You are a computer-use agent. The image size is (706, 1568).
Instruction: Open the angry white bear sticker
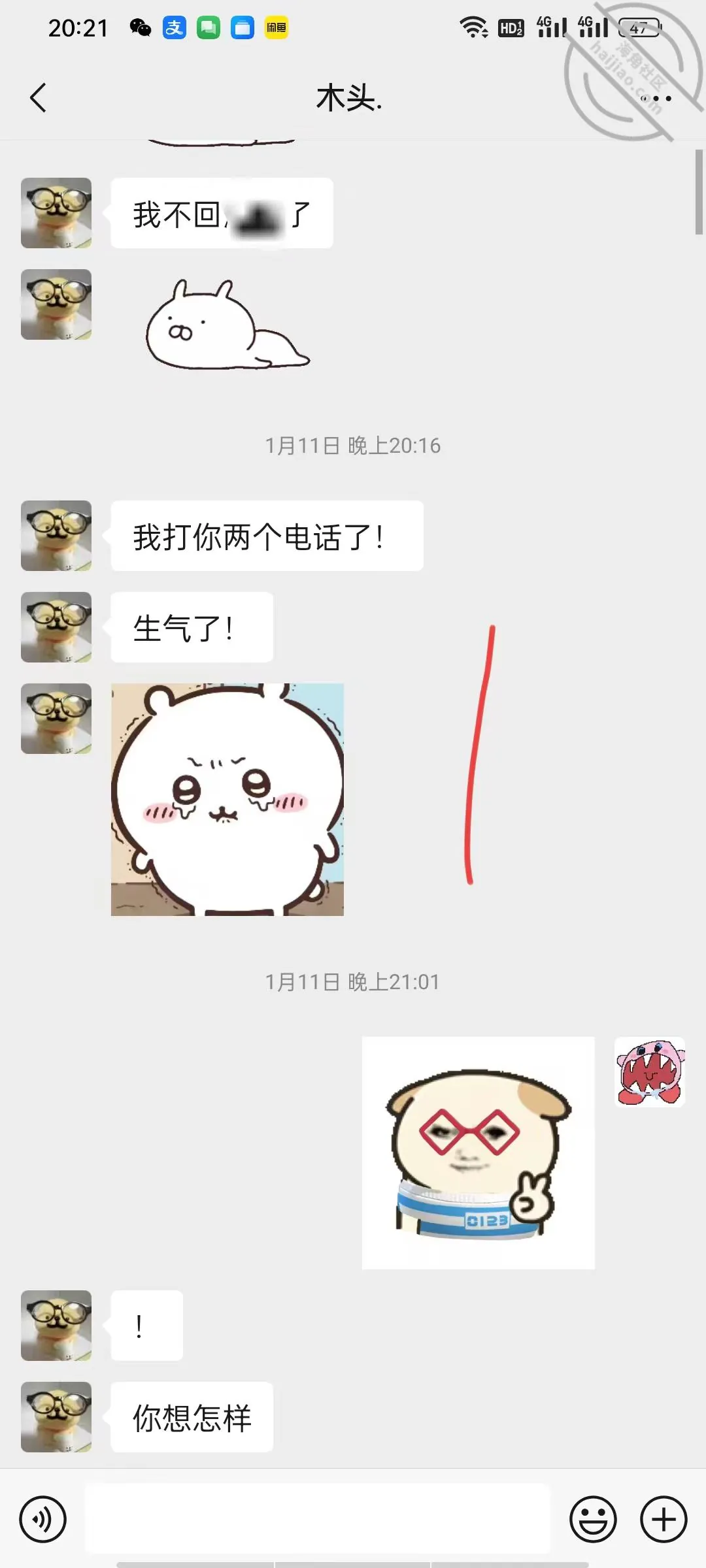227,800
